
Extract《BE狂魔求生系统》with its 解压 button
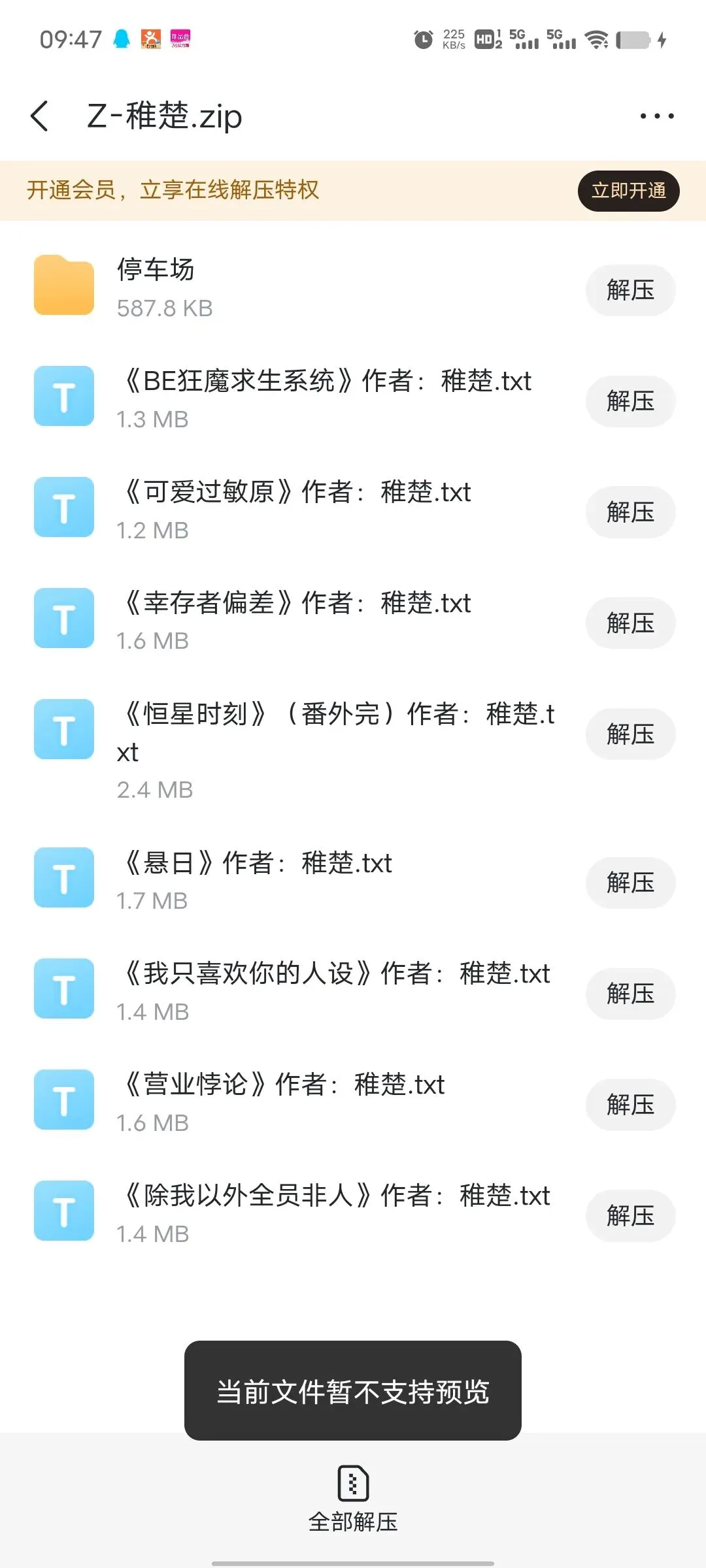[x=630, y=401]
